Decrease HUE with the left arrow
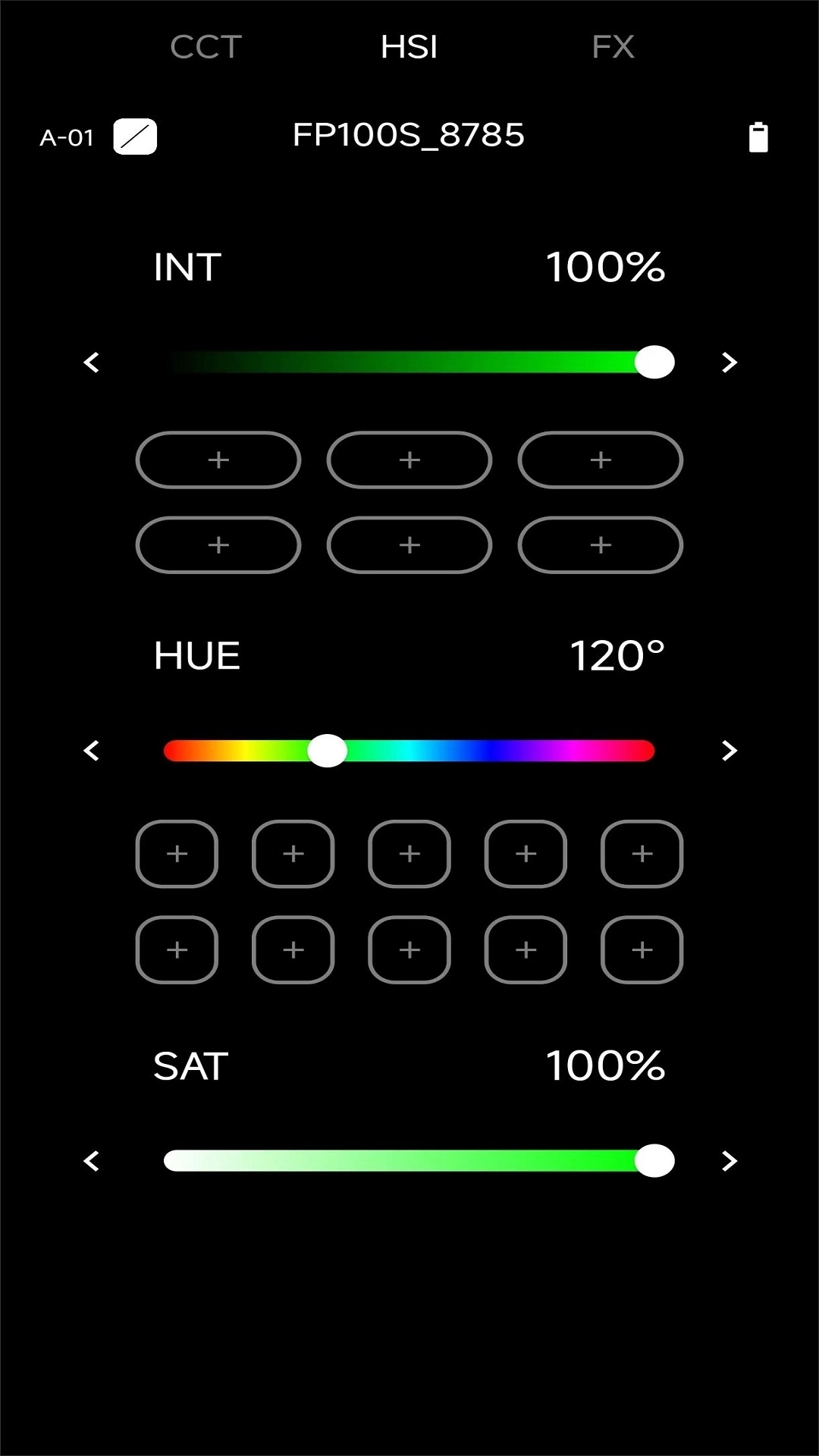This screenshot has height=1456, width=819. tap(92, 751)
